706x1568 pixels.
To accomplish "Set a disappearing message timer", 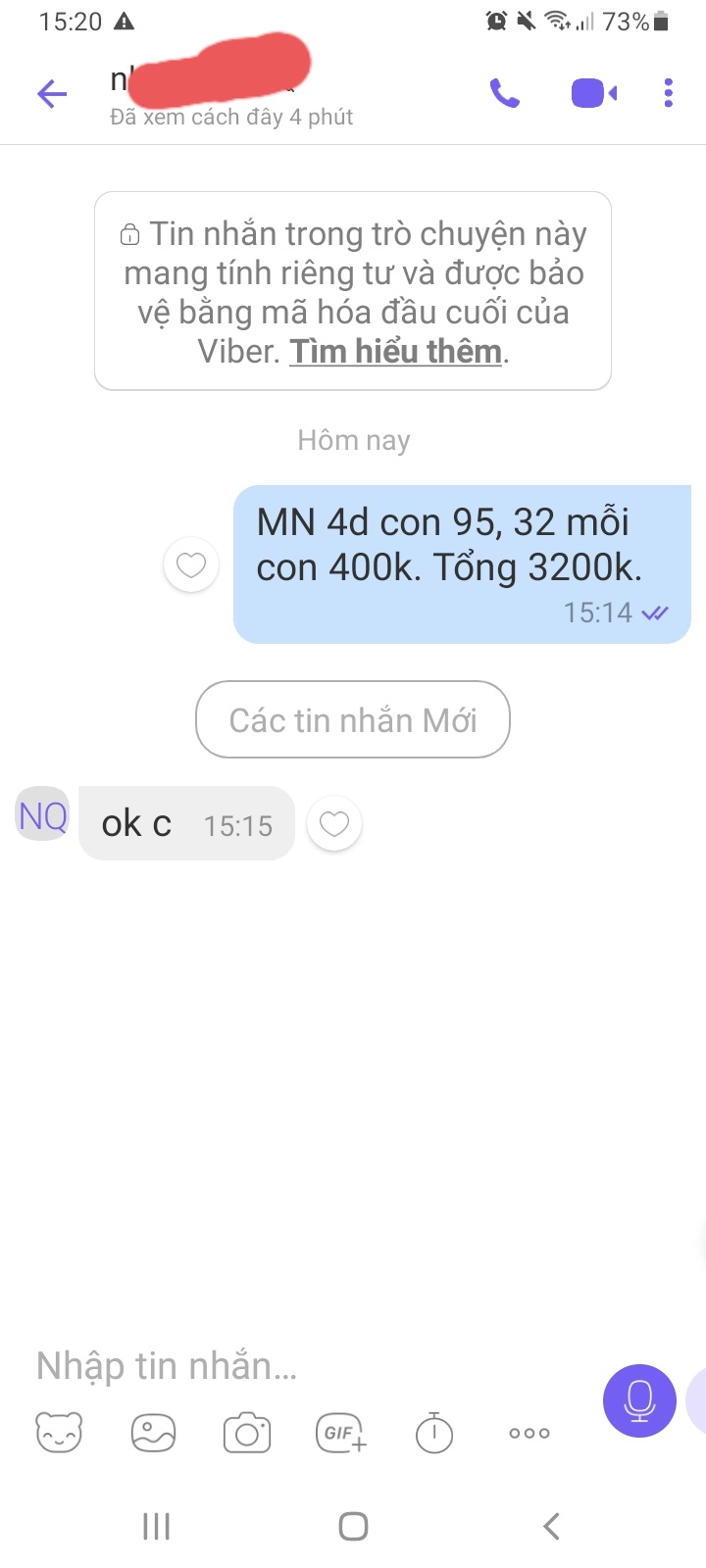I will click(x=434, y=1433).
